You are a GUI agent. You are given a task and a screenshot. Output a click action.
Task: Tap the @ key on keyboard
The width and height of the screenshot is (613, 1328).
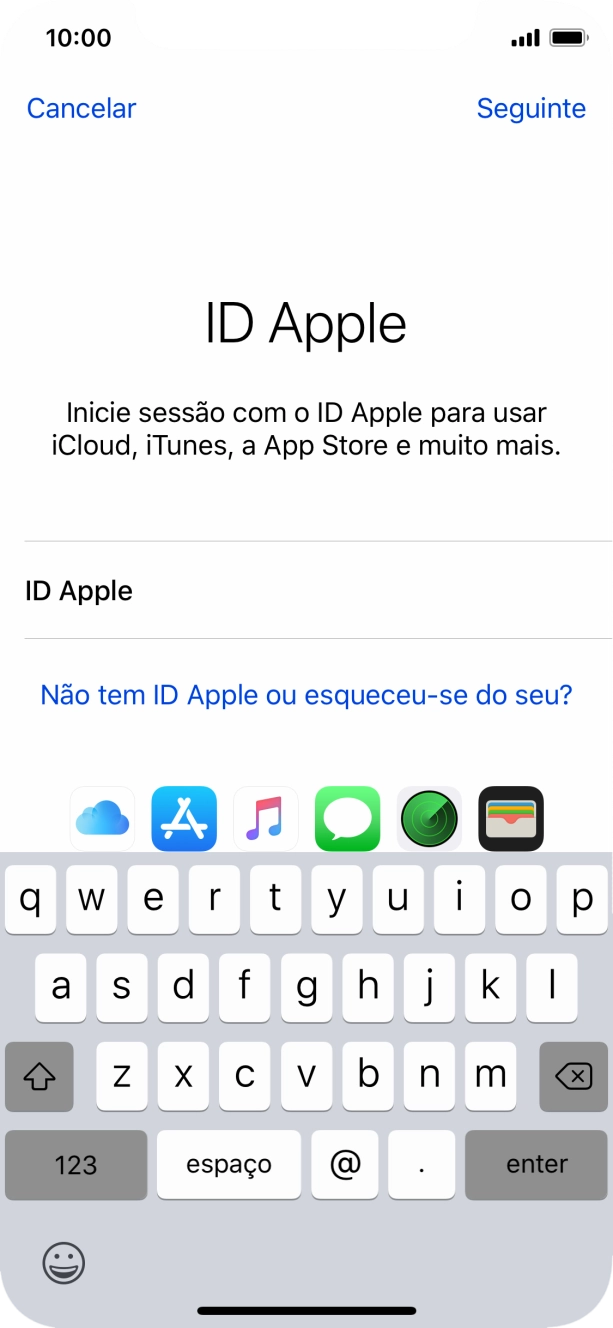pyautogui.click(x=345, y=1164)
